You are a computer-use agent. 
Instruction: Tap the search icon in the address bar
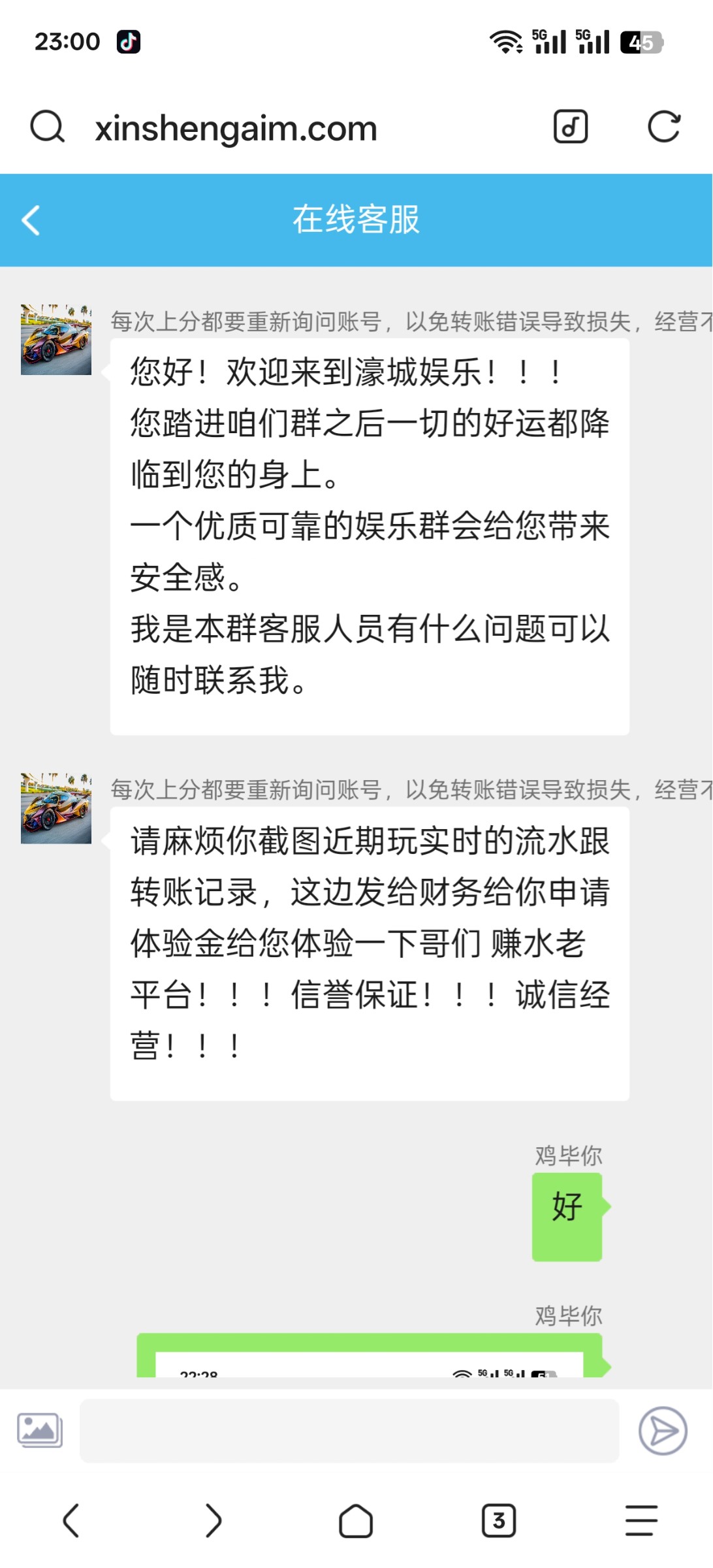coord(48,127)
